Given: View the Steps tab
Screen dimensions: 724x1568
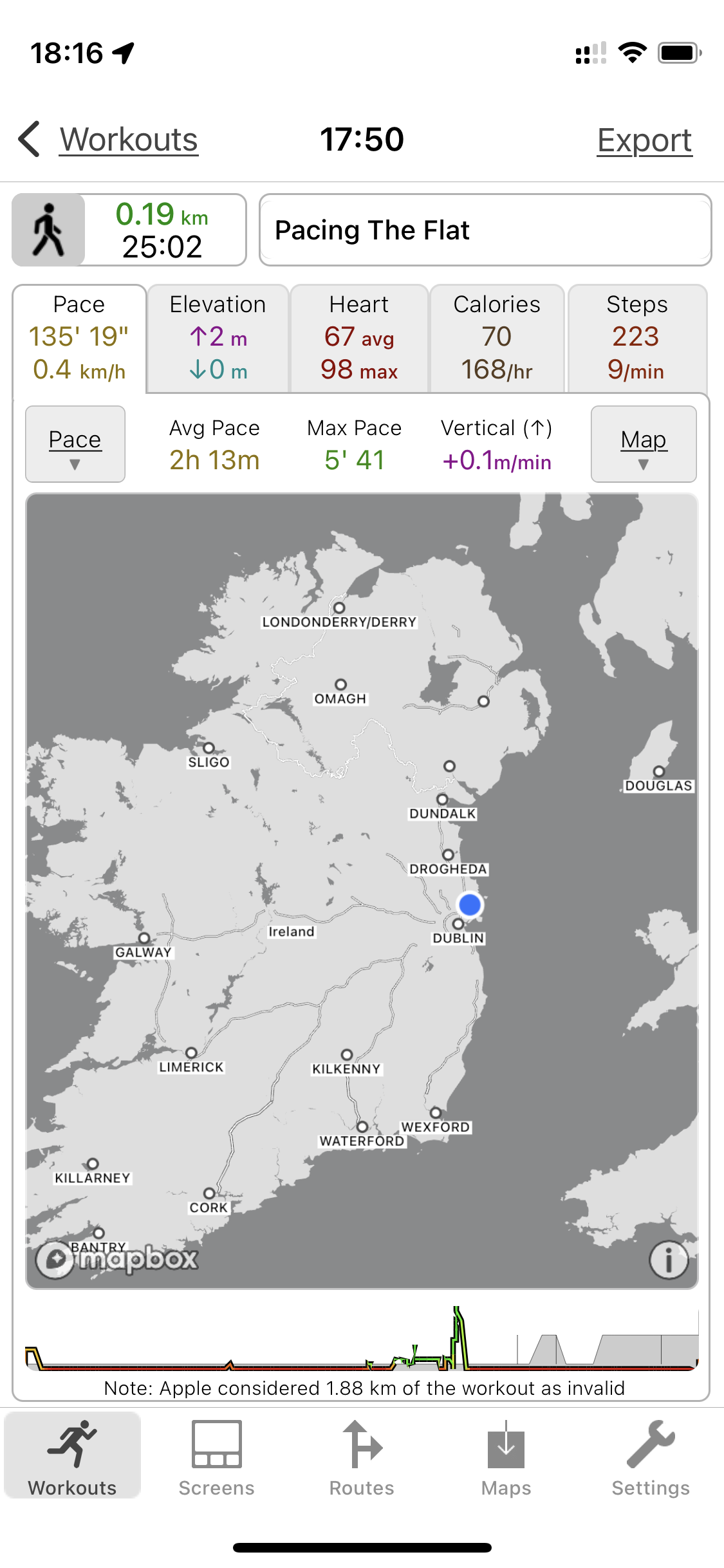Looking at the screenshot, I should 636,338.
